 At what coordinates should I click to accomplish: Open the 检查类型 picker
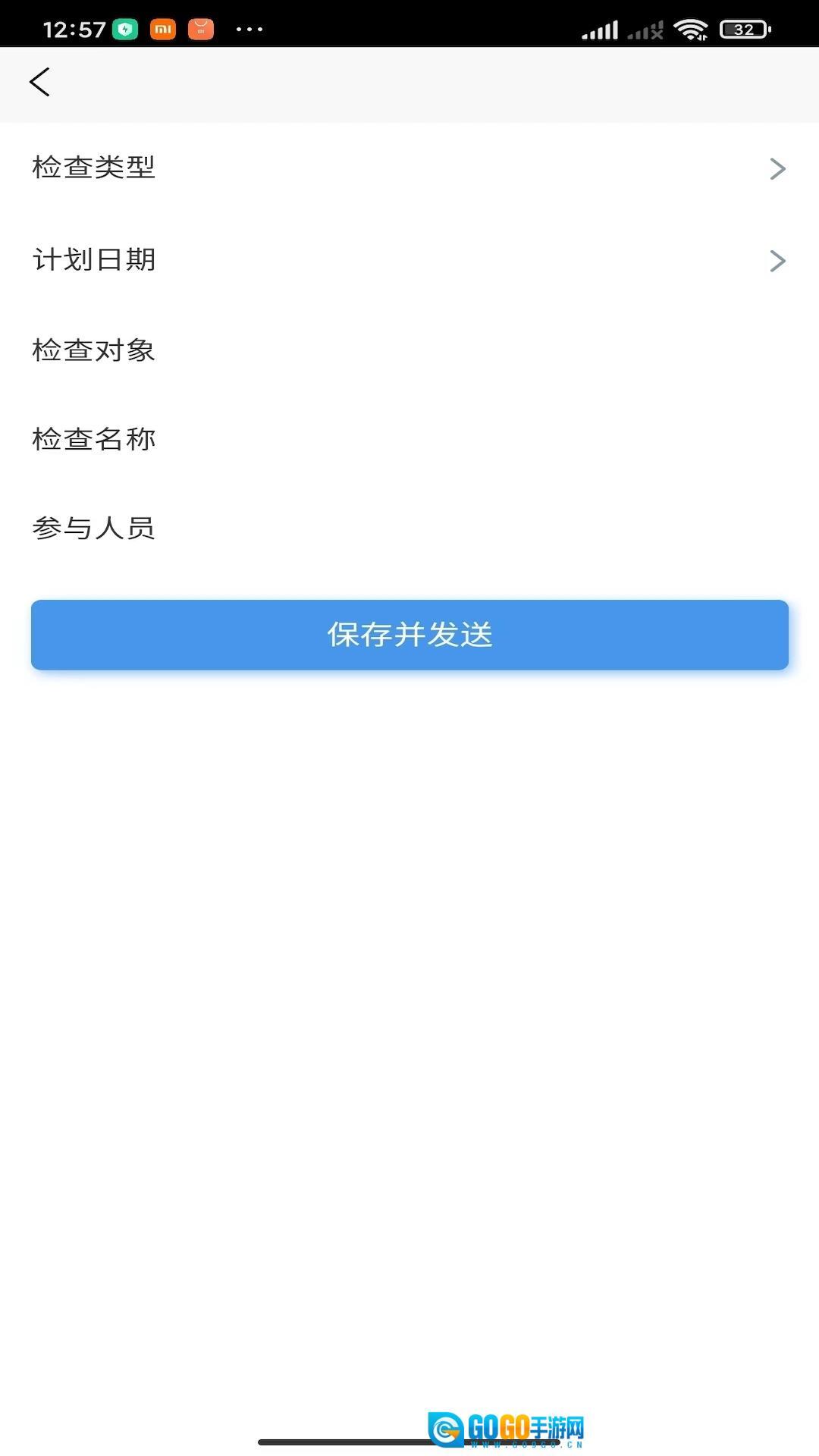coord(409,168)
